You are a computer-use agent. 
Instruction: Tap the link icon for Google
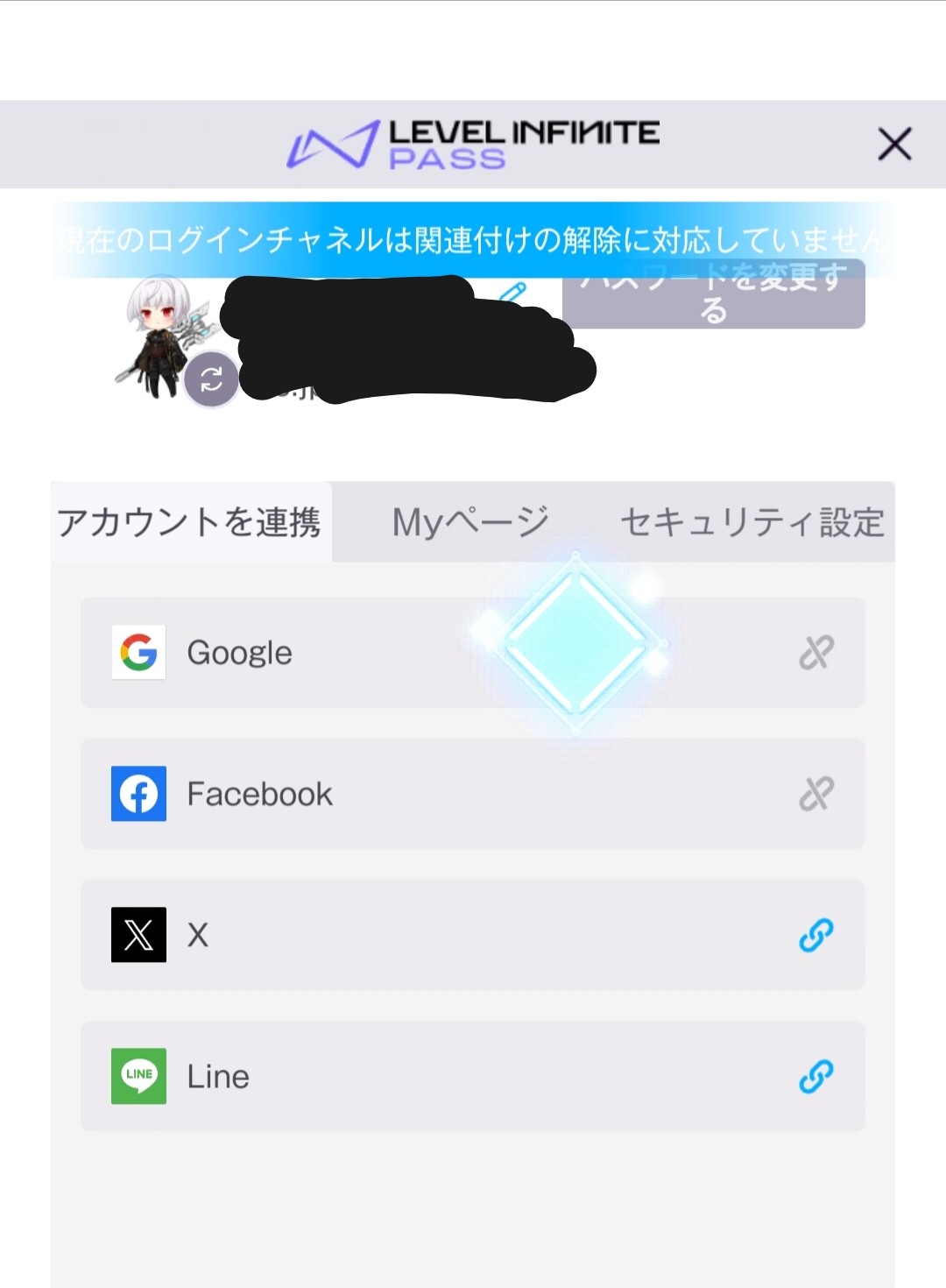(x=815, y=653)
